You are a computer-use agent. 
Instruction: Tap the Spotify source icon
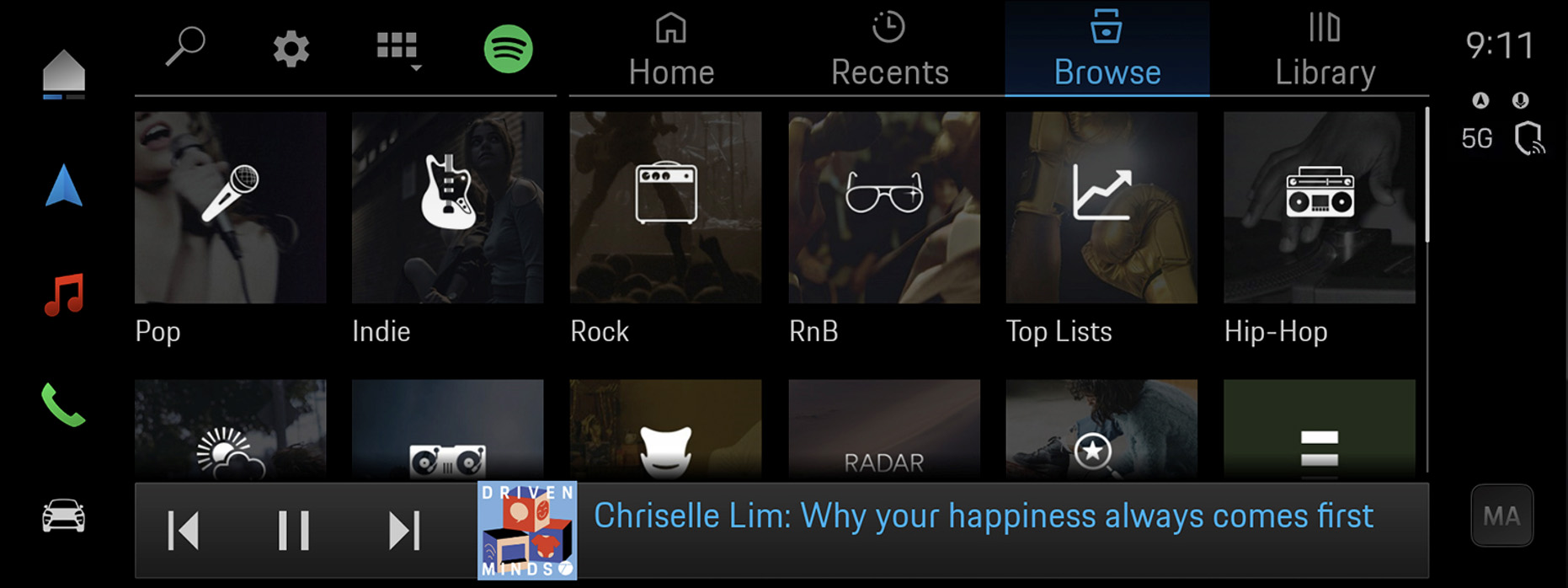(508, 49)
